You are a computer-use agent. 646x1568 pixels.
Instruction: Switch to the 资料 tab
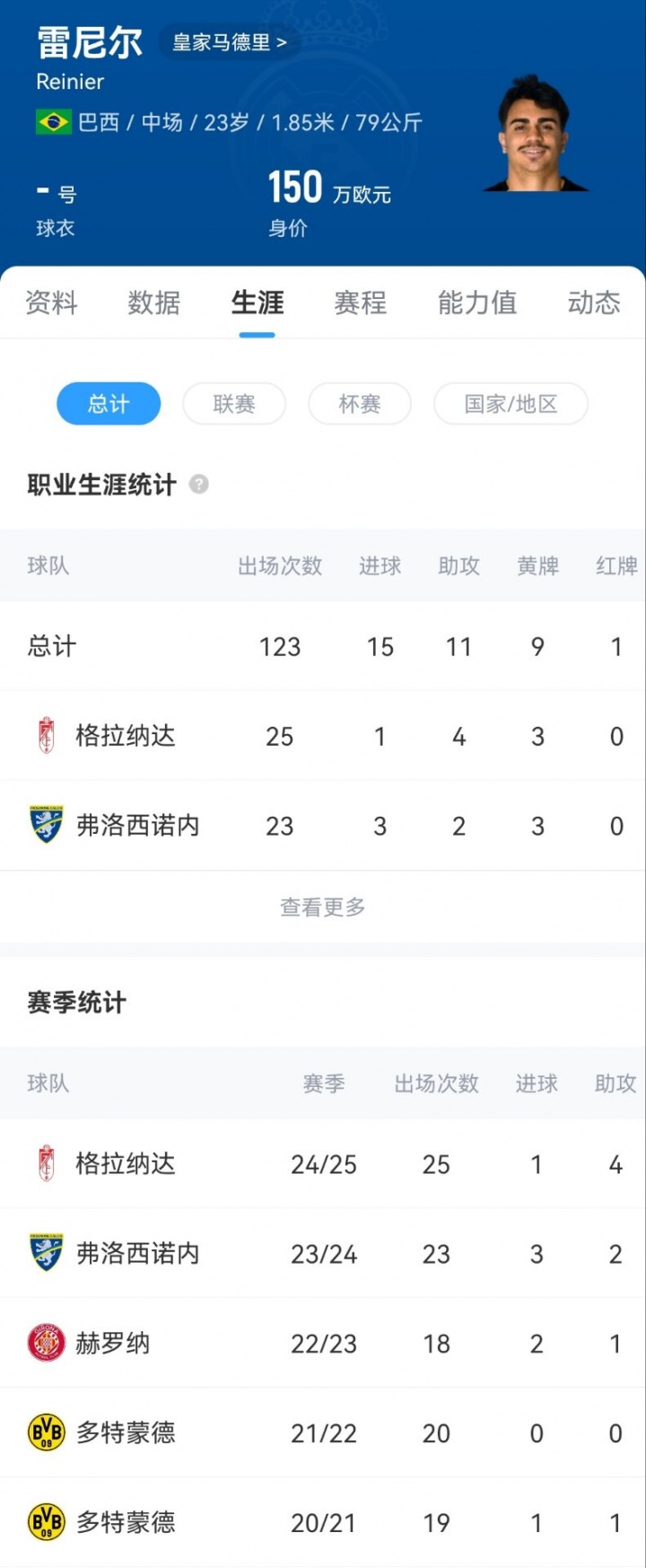coord(51,302)
